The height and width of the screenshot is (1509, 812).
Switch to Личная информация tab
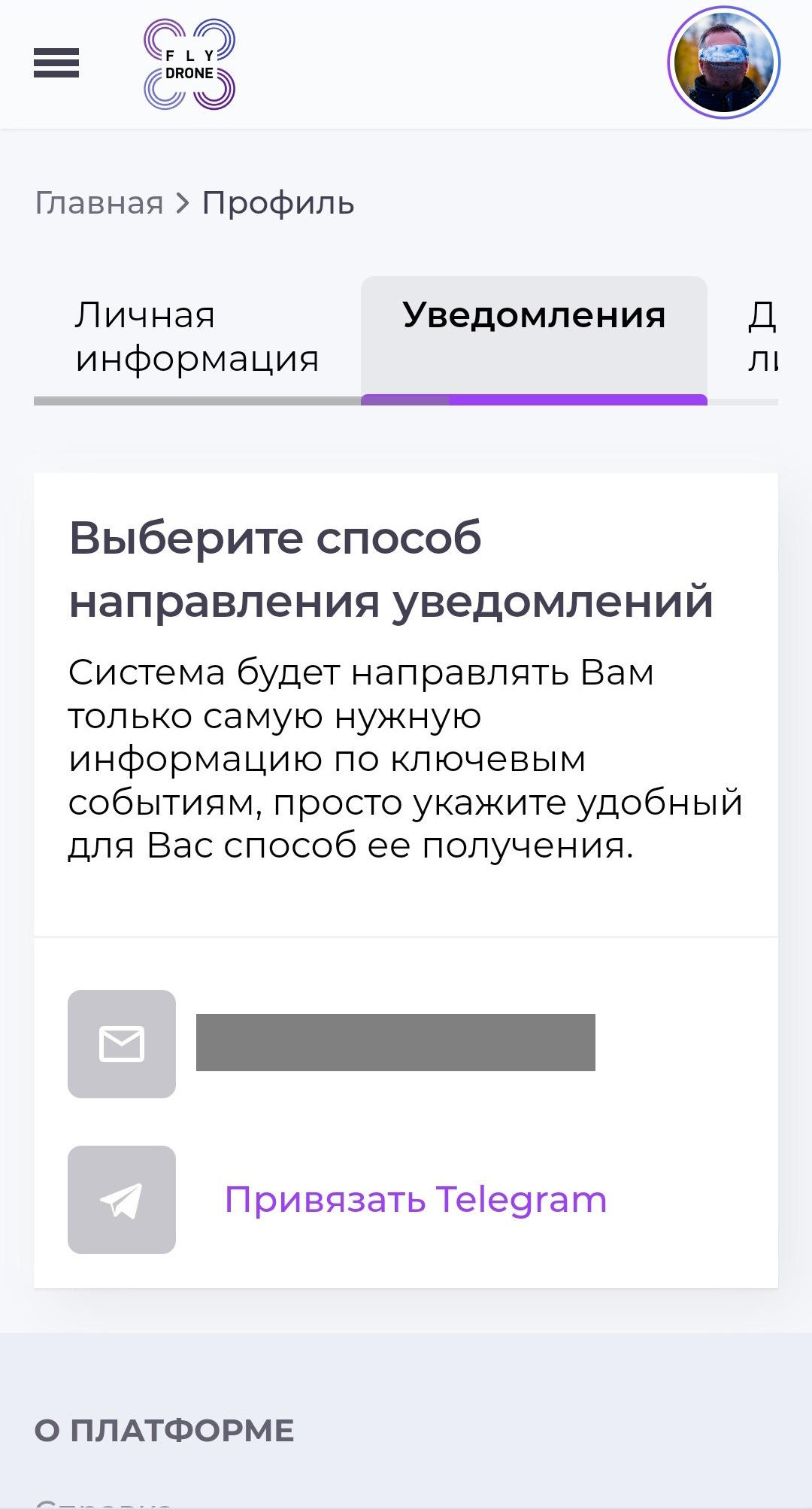point(197,337)
